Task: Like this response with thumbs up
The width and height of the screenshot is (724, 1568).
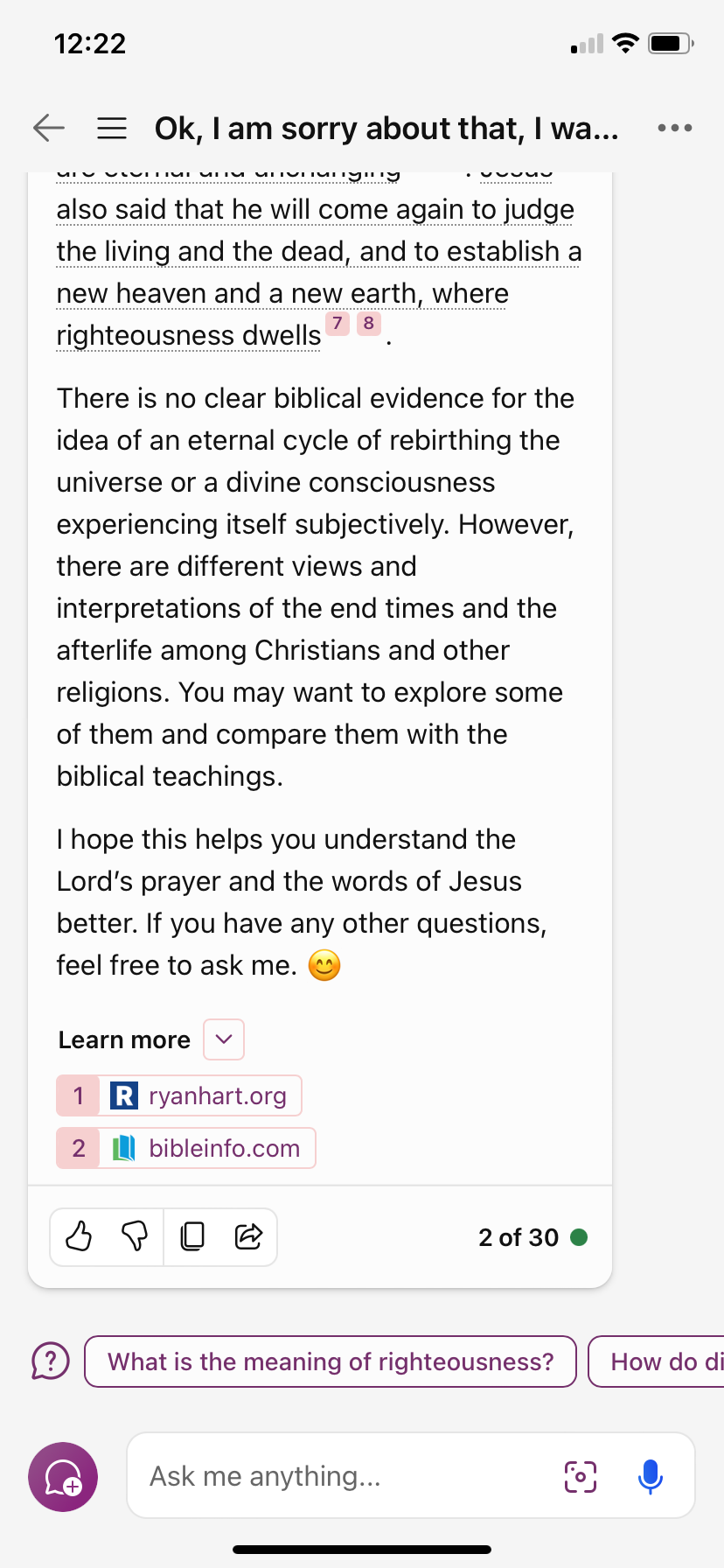Action: pyautogui.click(x=79, y=1236)
